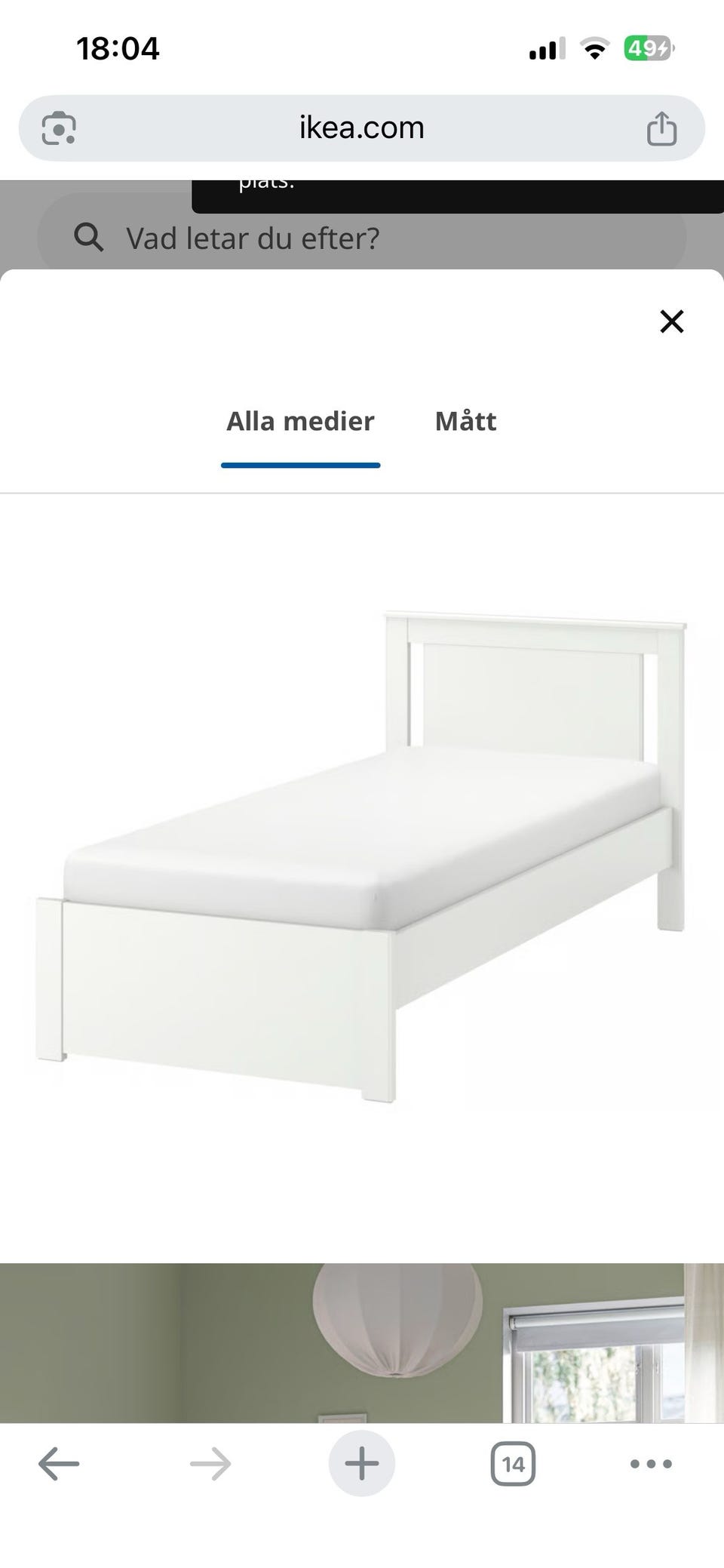Select the Alla medier tab
The height and width of the screenshot is (1568, 724).
point(300,421)
